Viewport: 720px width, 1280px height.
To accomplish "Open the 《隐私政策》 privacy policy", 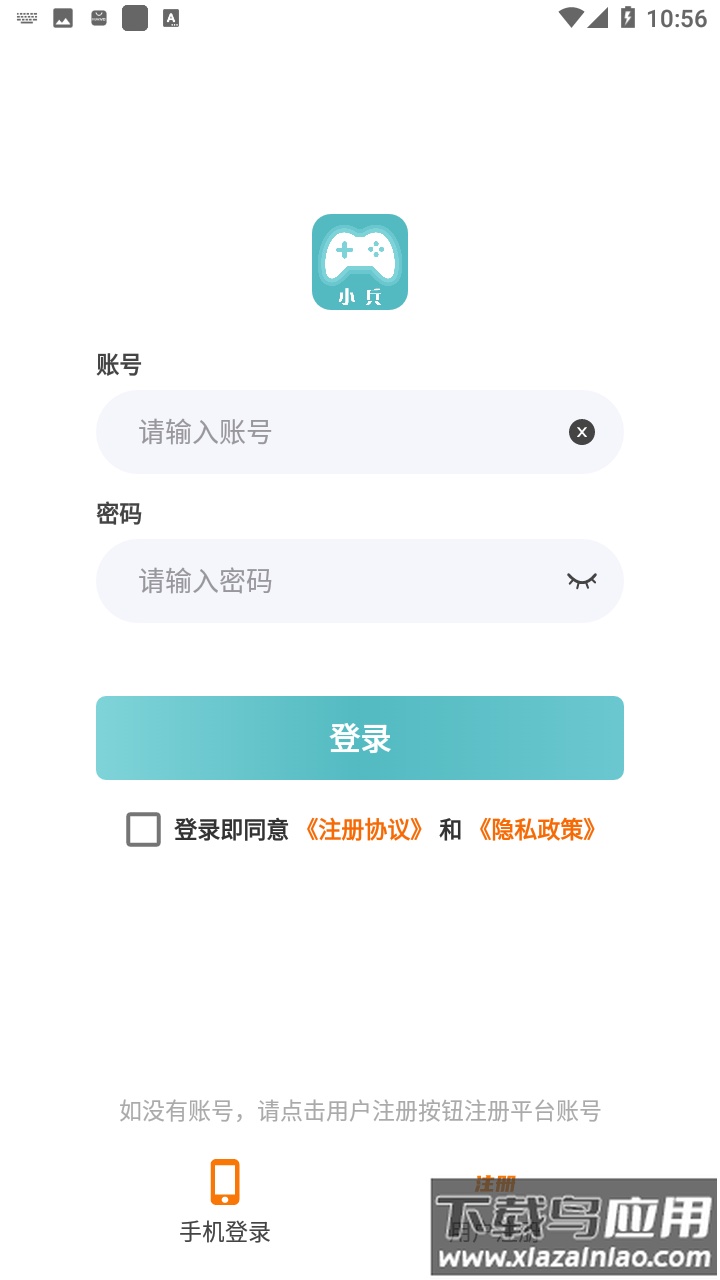I will (x=537, y=829).
